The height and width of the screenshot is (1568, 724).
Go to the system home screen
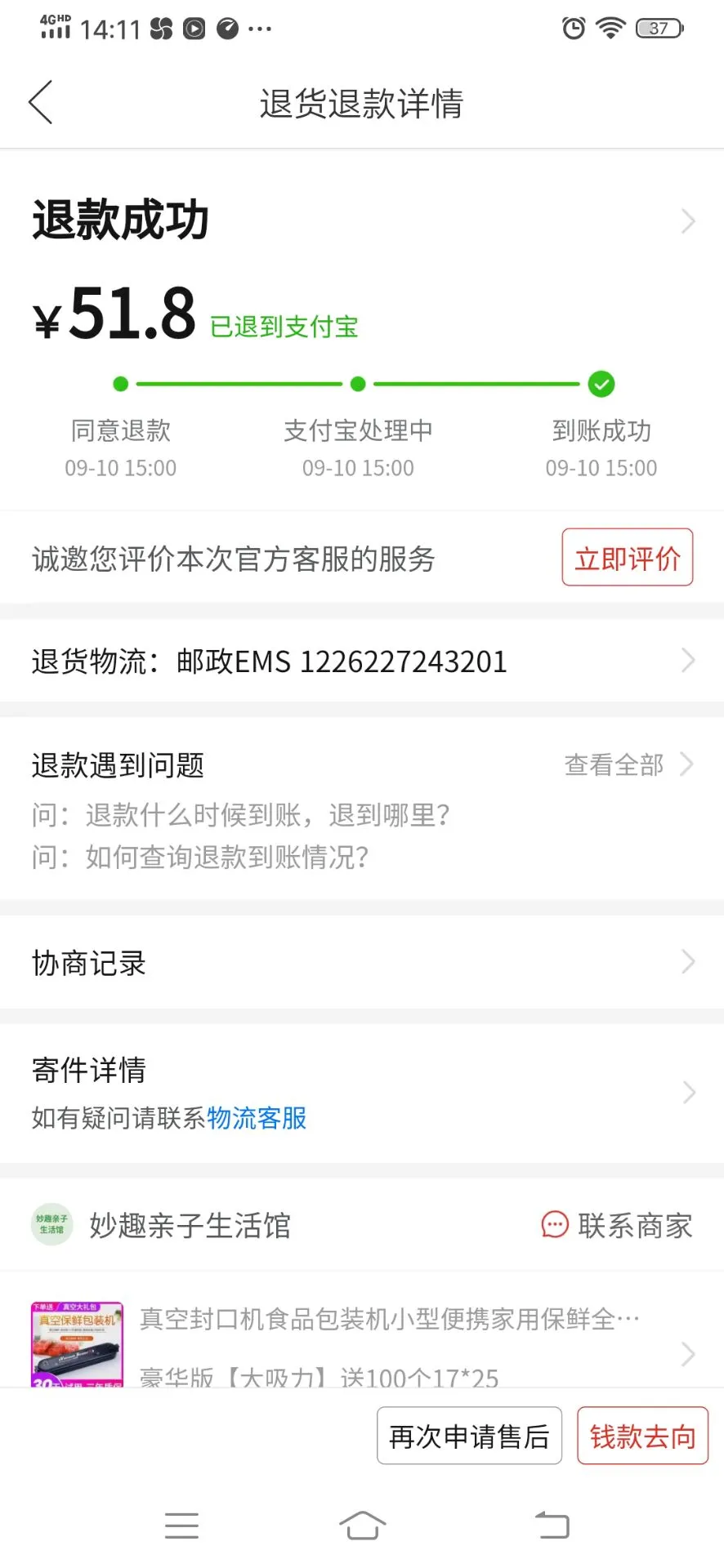point(362,1525)
